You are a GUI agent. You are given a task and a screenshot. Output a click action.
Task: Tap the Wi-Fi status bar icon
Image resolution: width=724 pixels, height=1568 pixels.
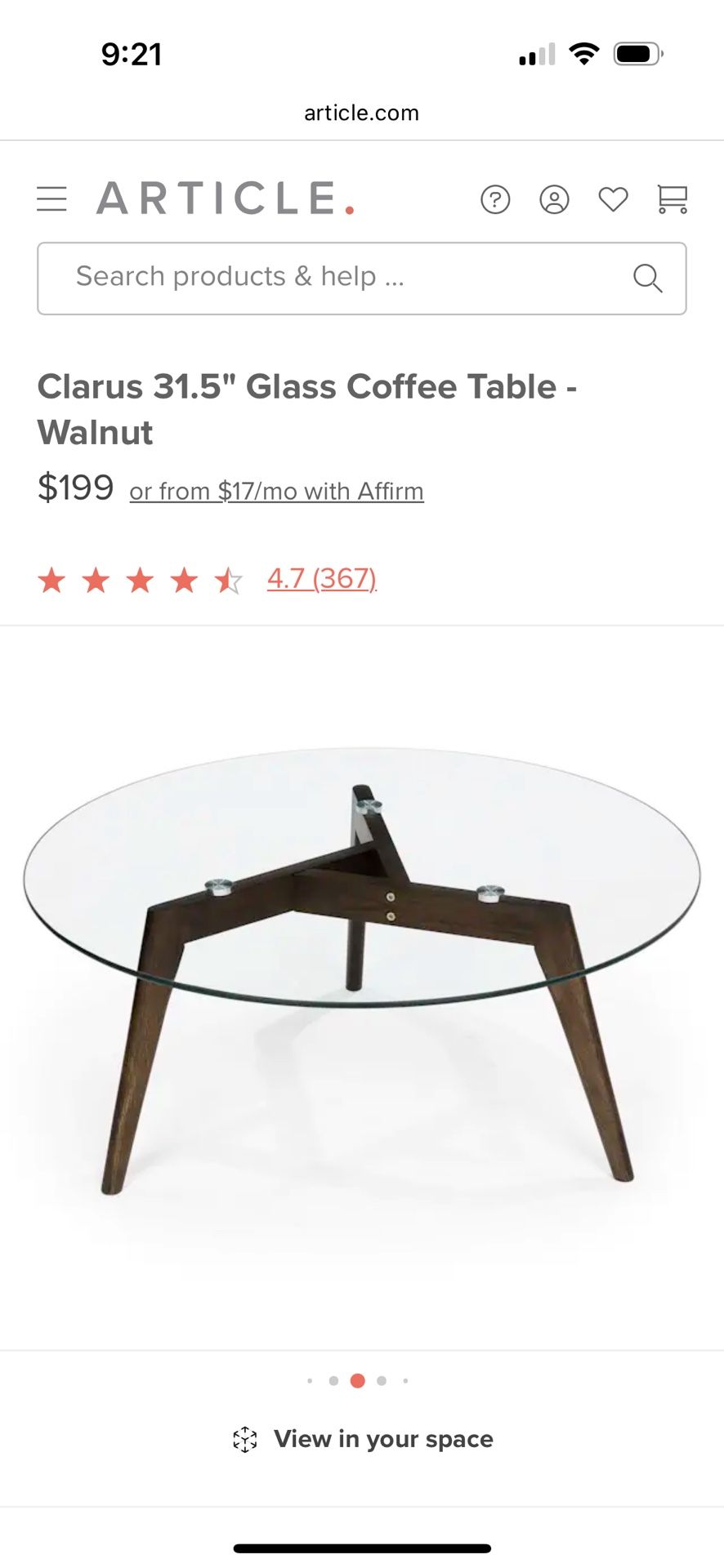[585, 53]
